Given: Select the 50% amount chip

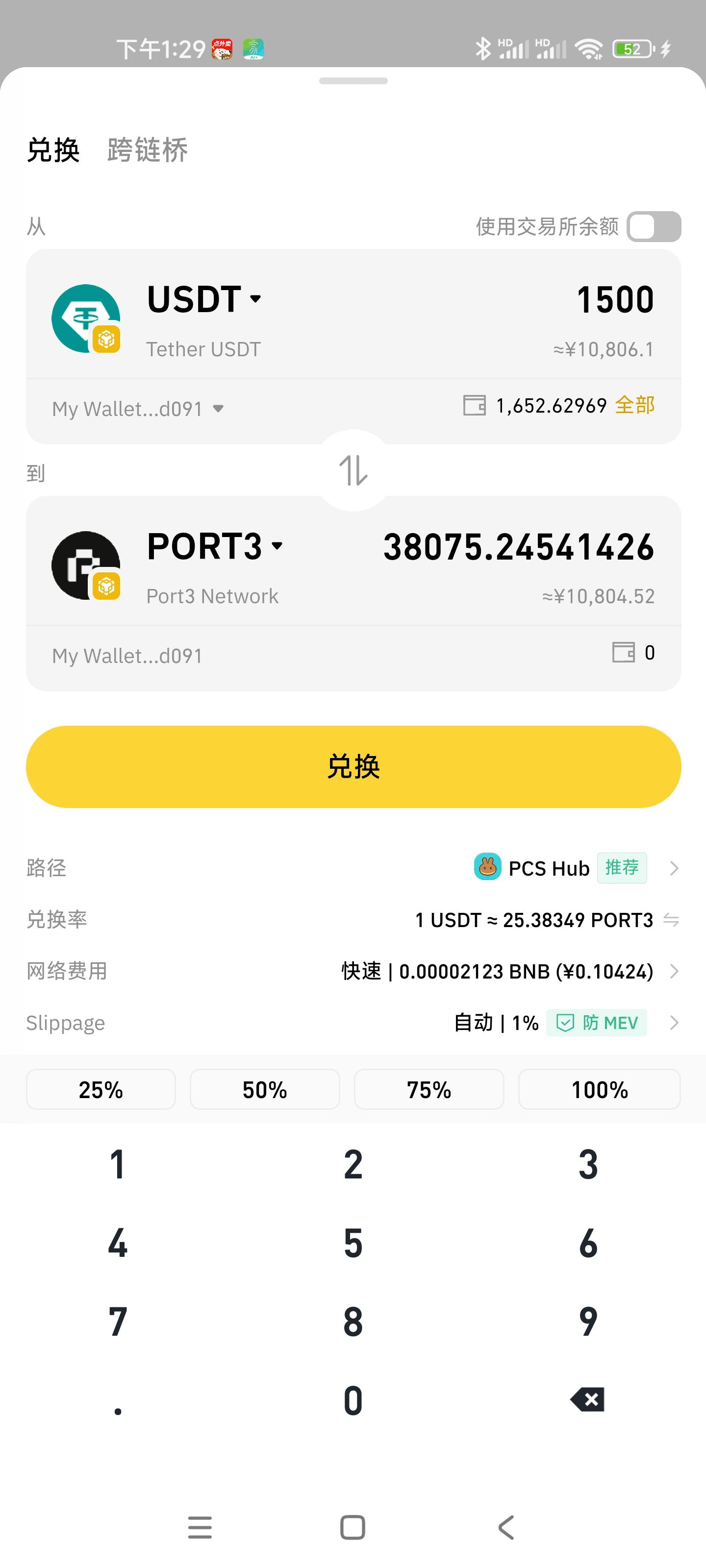Looking at the screenshot, I should (x=265, y=1089).
